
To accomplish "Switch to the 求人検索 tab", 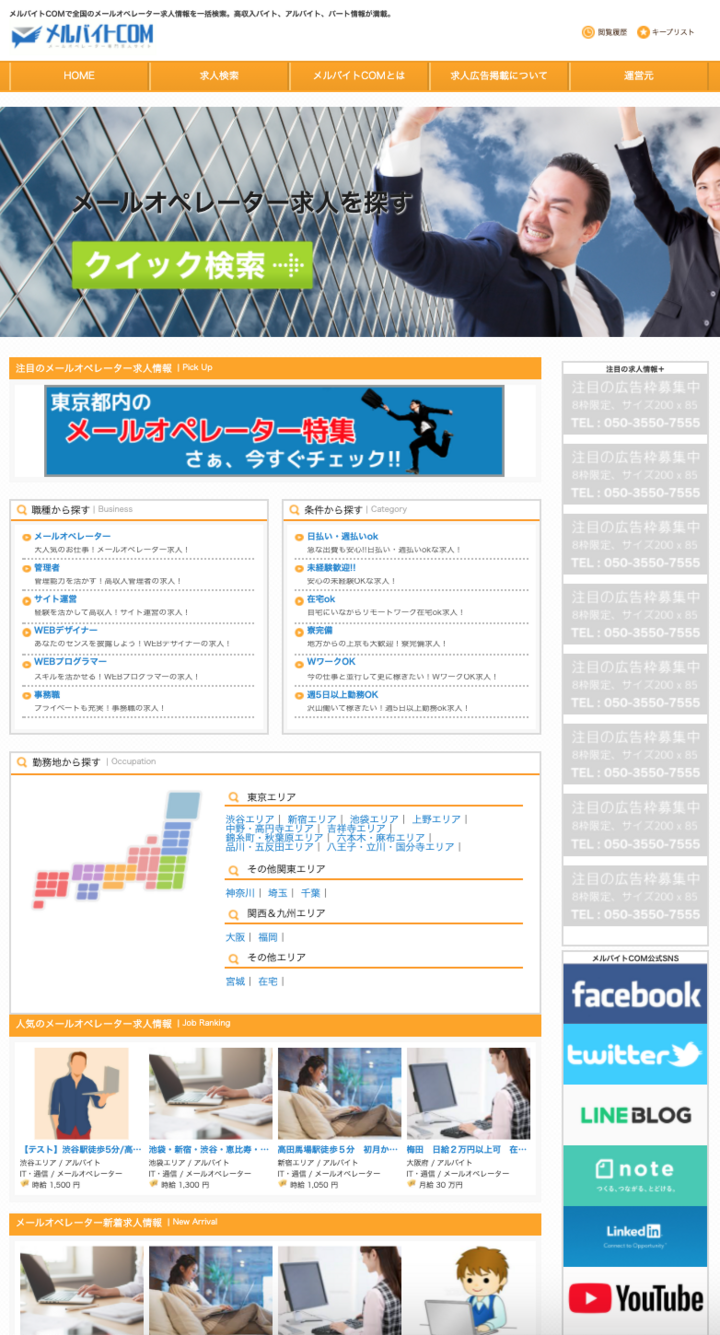I will 219,76.
